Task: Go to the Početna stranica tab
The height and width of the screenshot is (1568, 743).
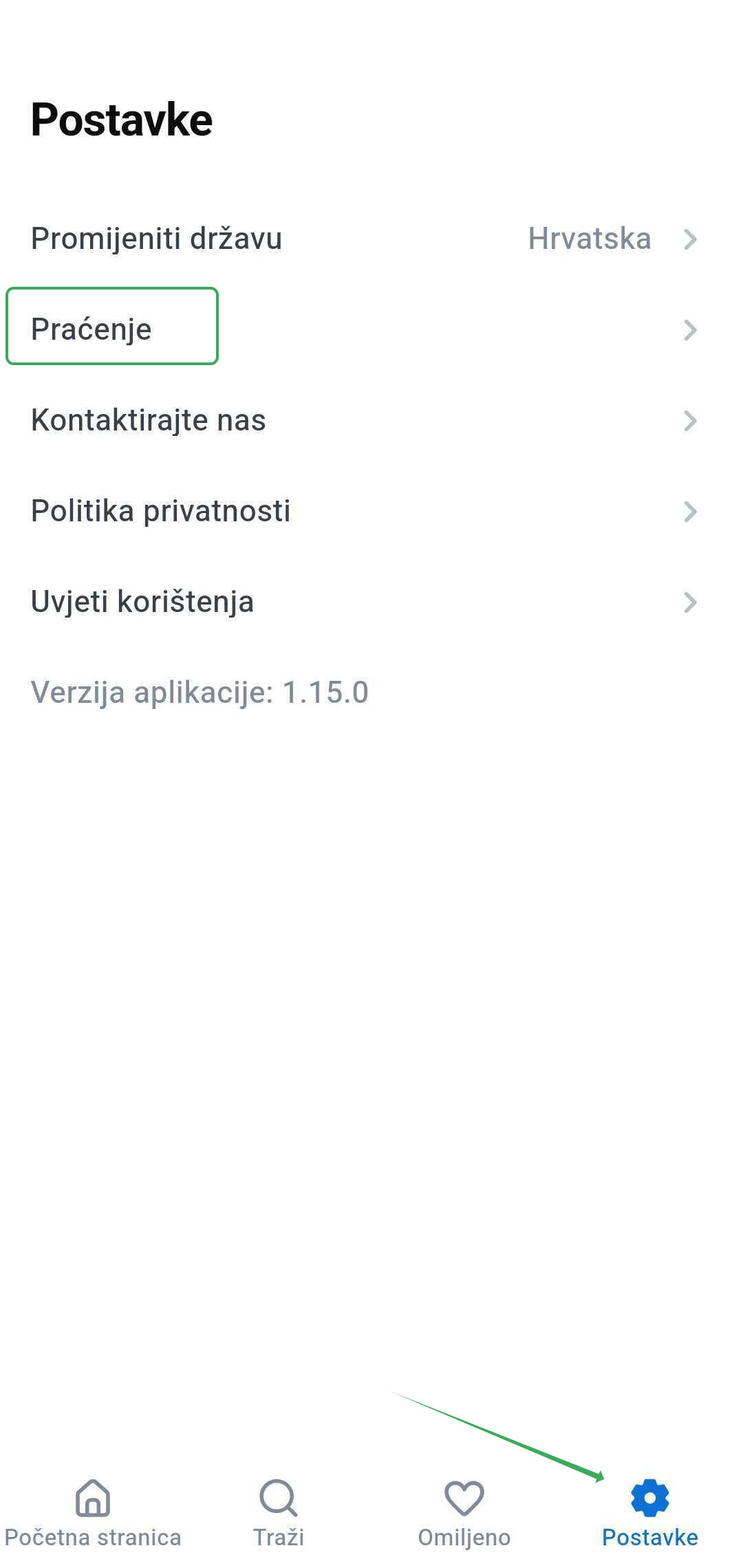Action: [x=93, y=1512]
